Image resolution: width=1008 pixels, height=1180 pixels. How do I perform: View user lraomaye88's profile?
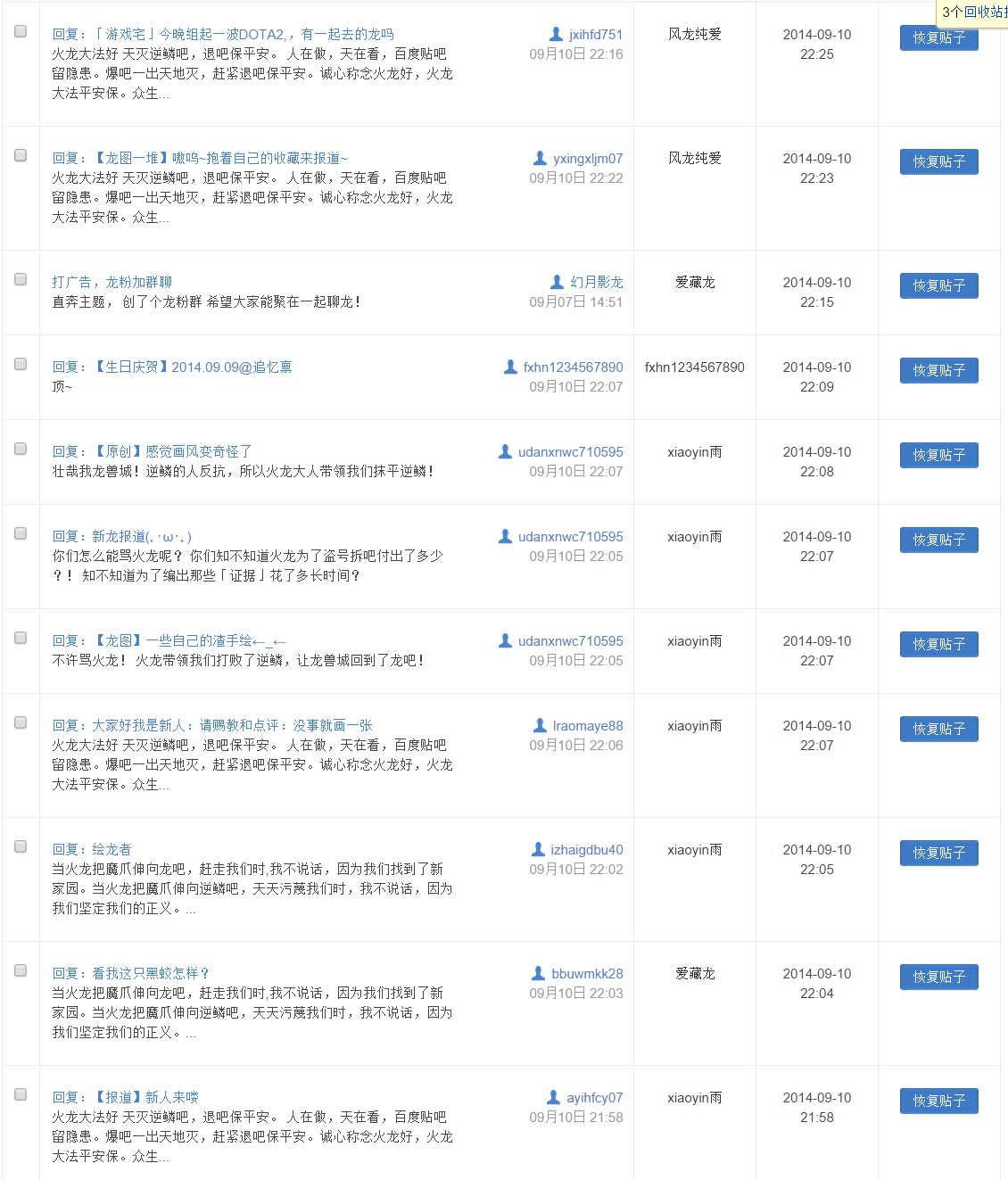[x=588, y=725]
